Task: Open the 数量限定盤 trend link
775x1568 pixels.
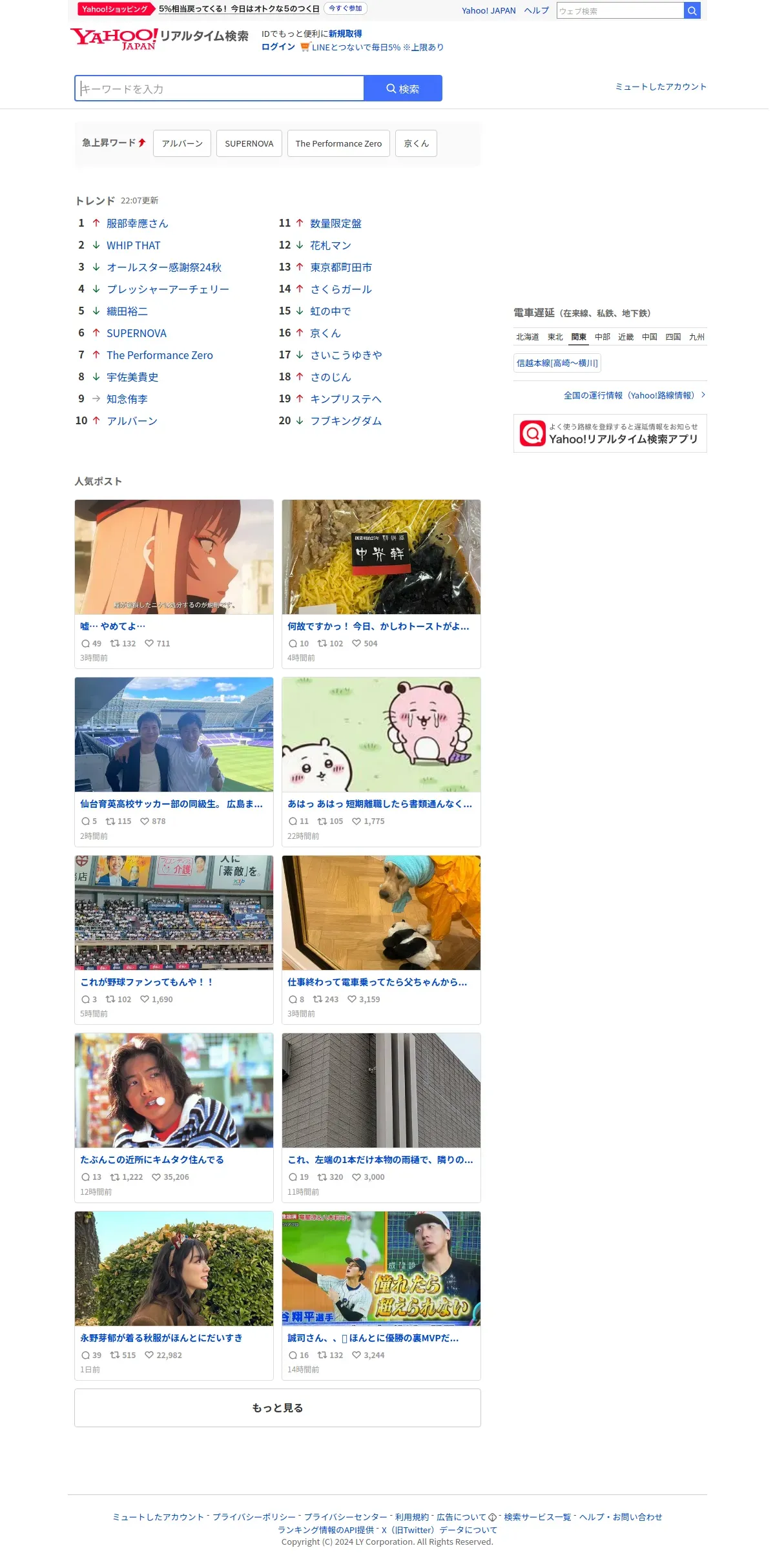Action: click(336, 223)
